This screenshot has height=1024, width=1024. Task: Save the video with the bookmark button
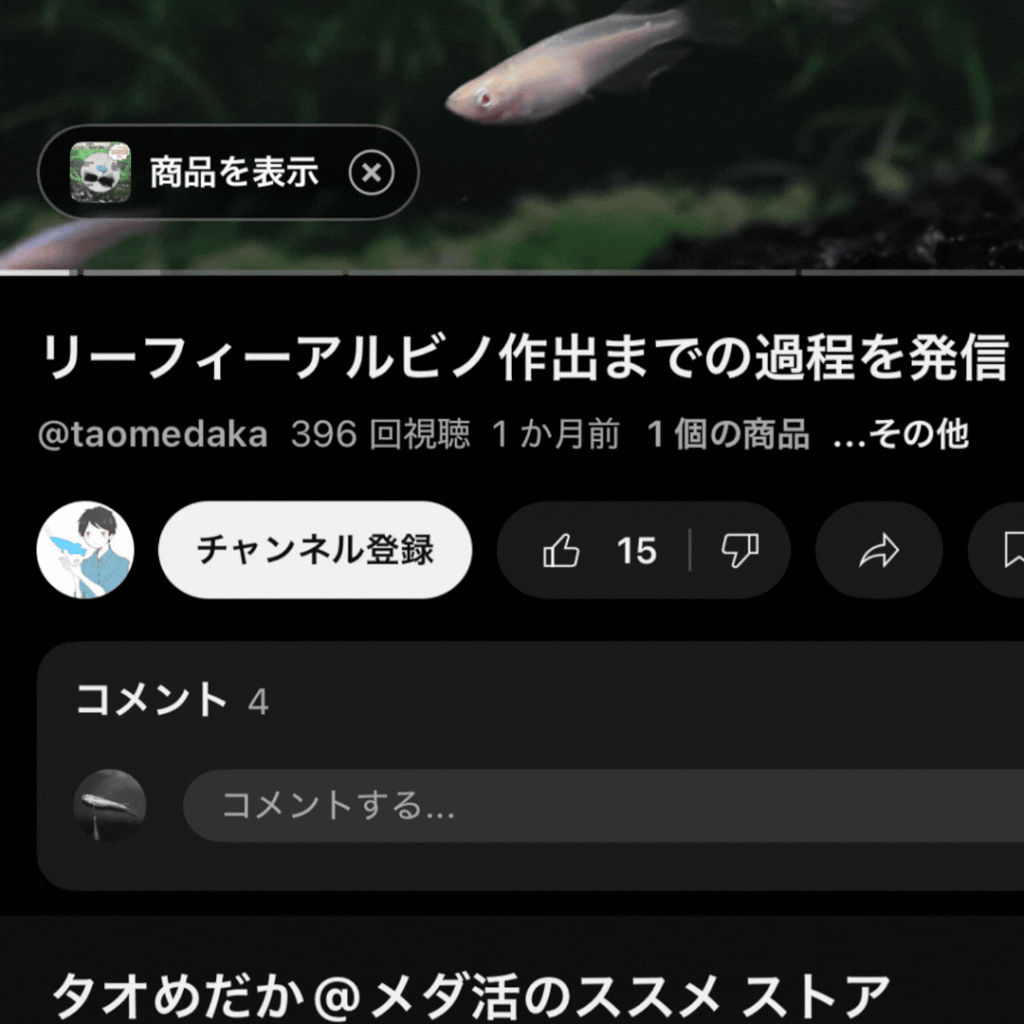pos(1008,550)
